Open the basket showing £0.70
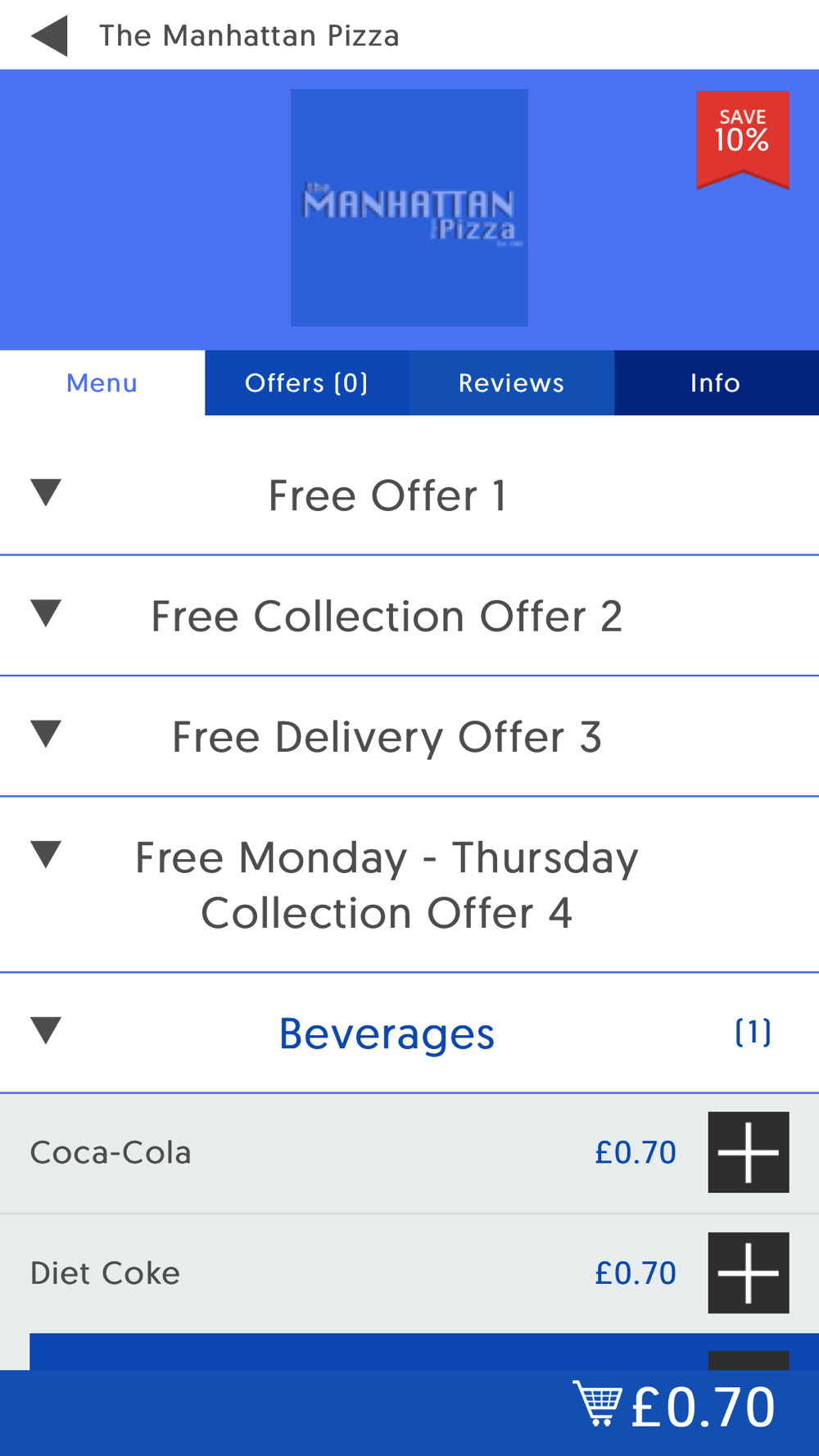 pos(674,1407)
